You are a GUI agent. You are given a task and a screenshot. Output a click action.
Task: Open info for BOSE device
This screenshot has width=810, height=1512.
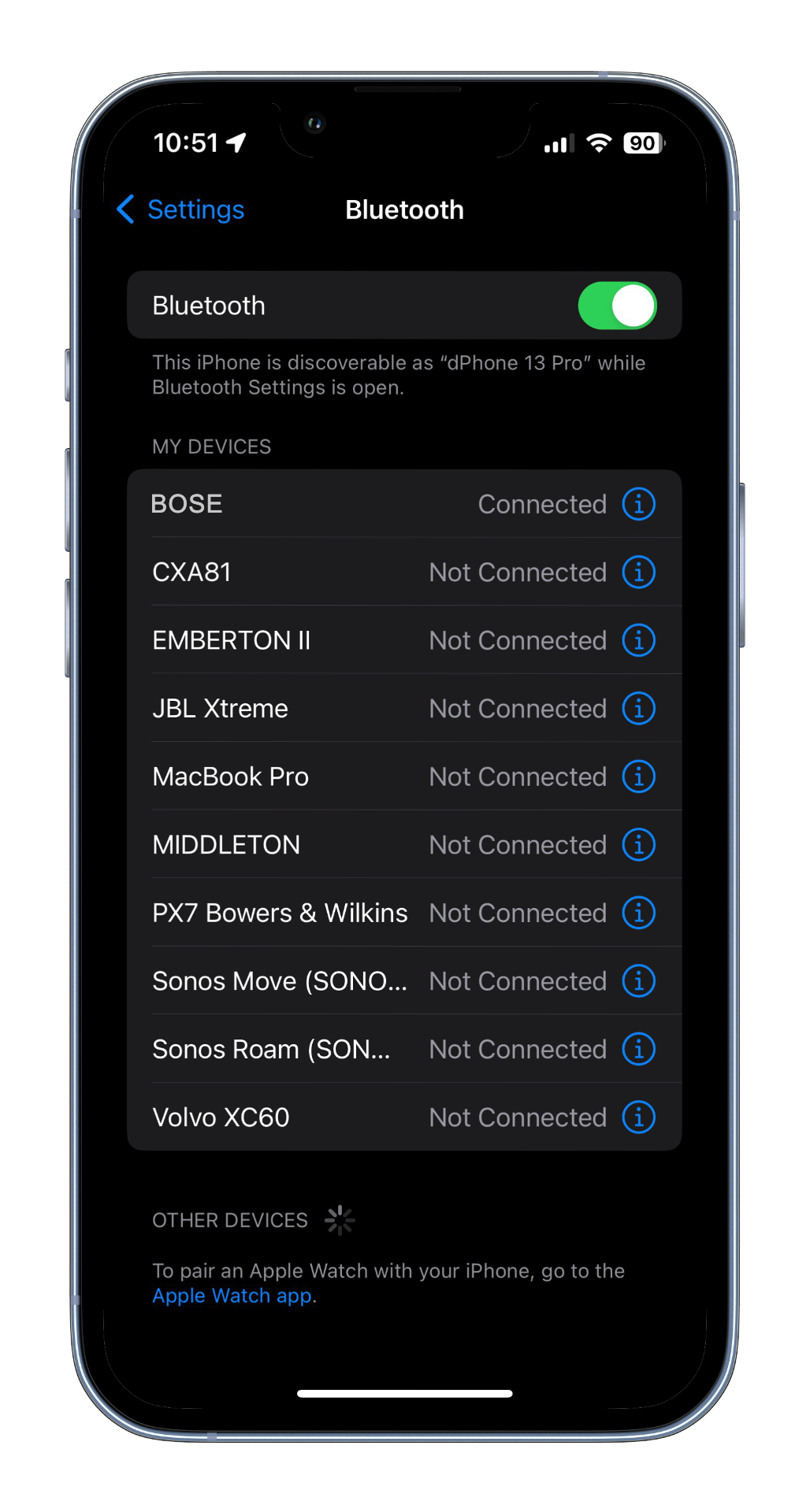pos(639,504)
